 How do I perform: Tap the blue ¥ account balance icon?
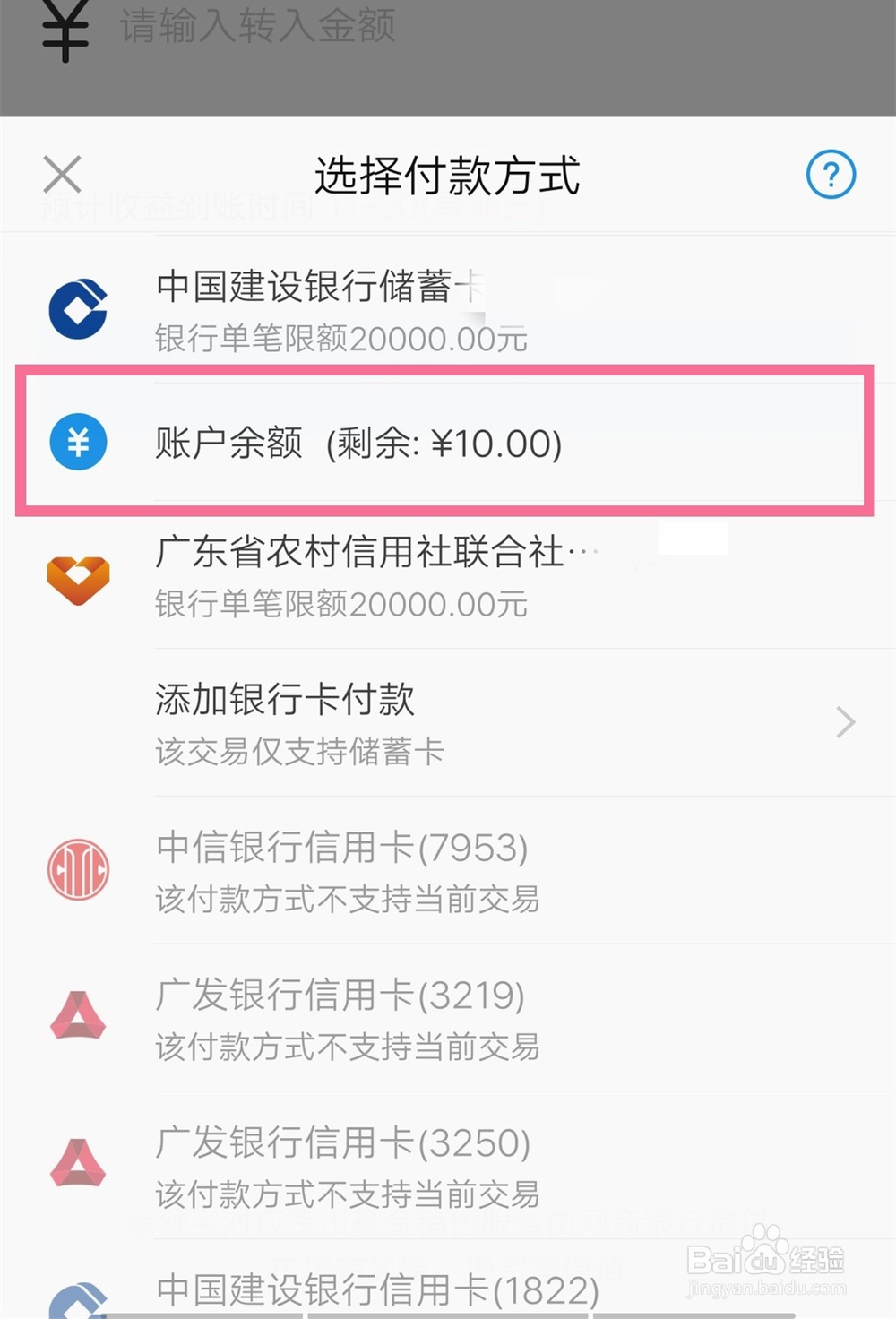[78, 442]
